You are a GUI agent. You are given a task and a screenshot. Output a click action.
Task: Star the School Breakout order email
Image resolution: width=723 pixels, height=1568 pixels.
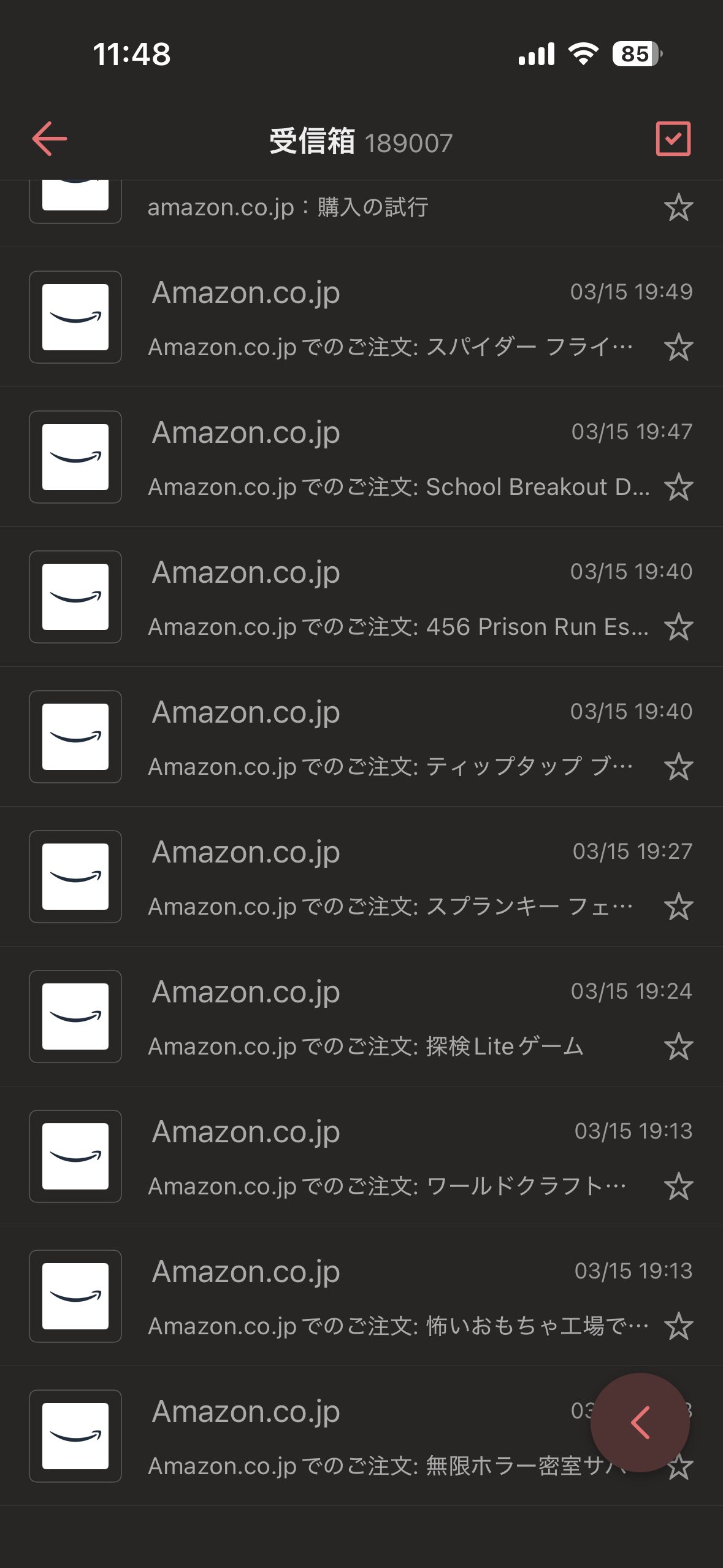(678, 488)
